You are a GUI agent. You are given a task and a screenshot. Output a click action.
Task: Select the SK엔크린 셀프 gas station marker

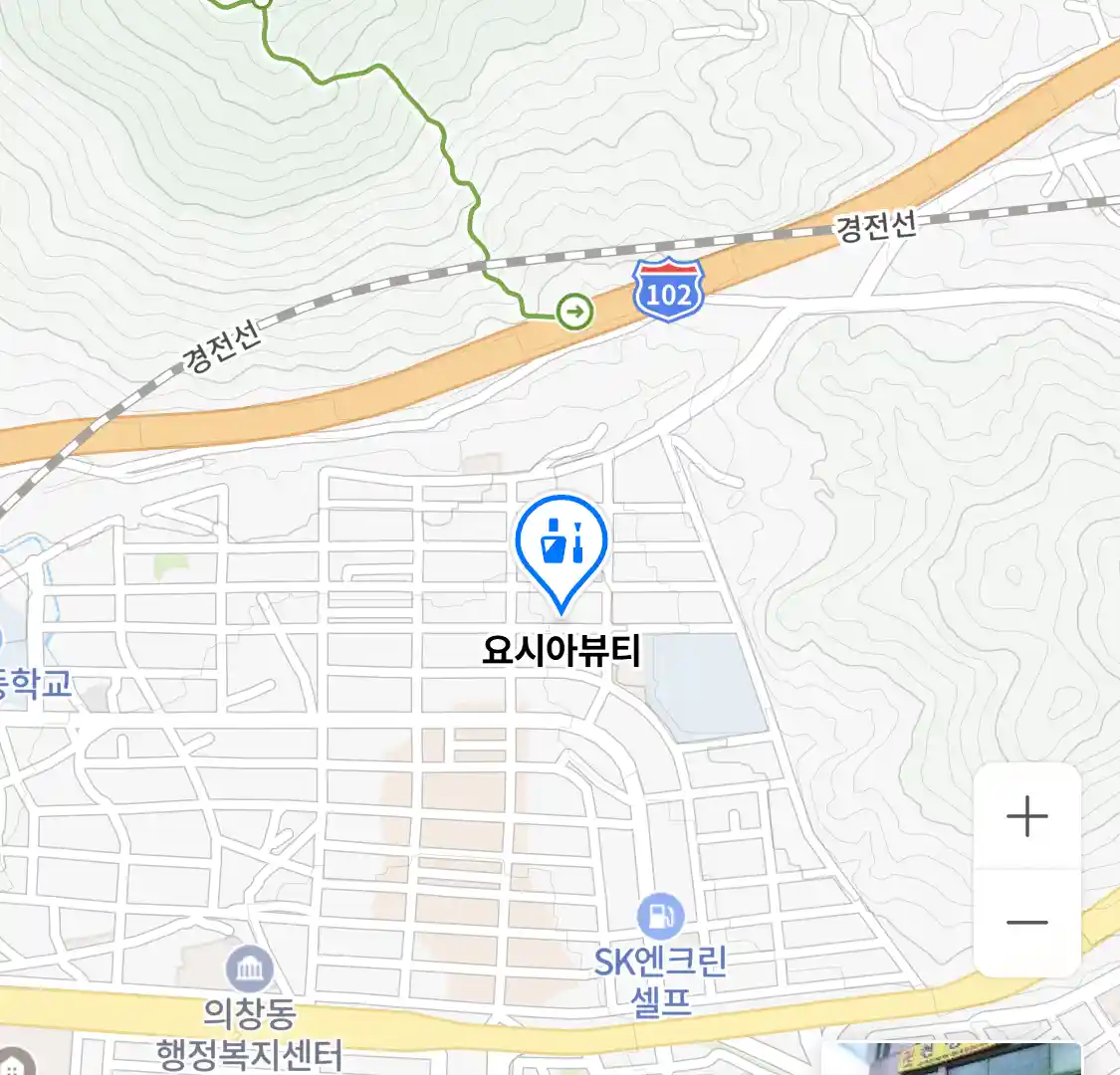coord(660,916)
